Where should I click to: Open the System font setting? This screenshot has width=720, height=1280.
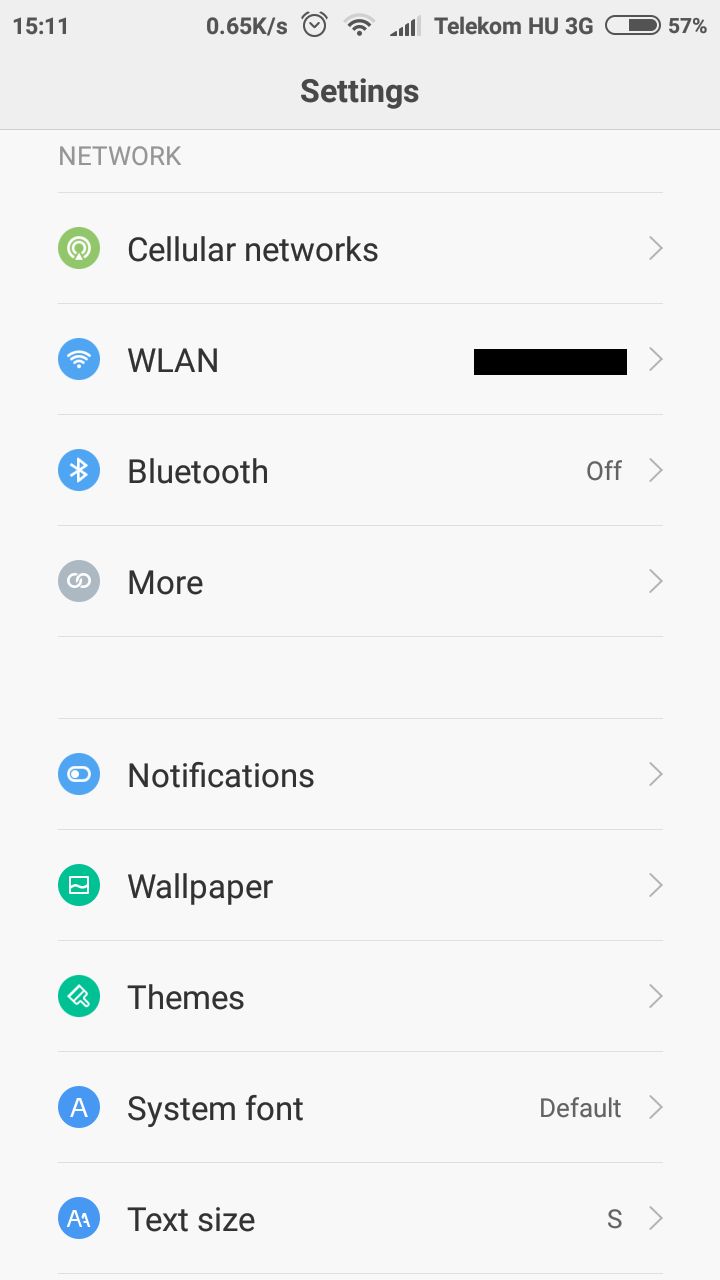360,1108
